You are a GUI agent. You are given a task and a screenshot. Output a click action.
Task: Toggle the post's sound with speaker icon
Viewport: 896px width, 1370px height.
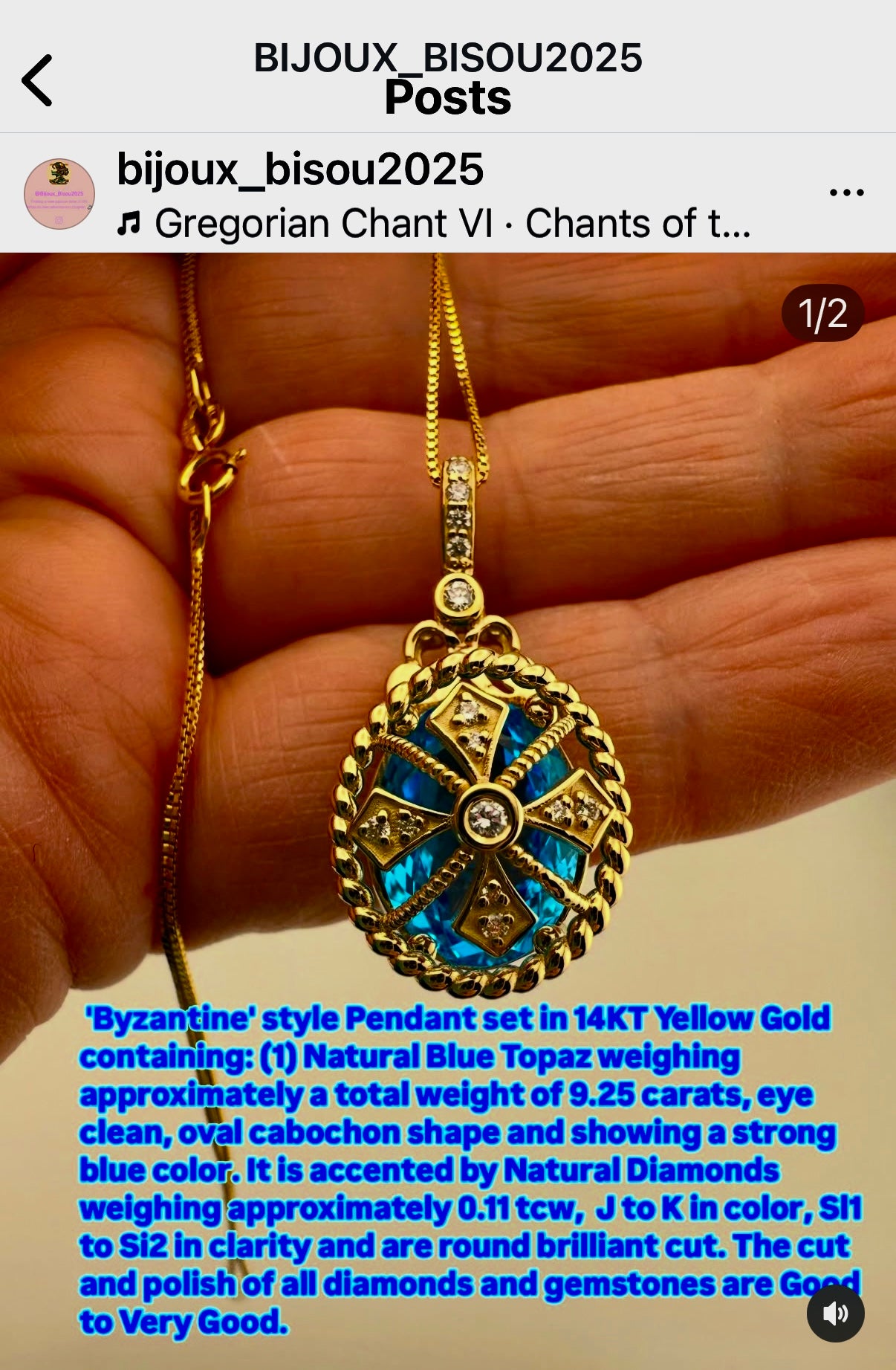tap(835, 1314)
